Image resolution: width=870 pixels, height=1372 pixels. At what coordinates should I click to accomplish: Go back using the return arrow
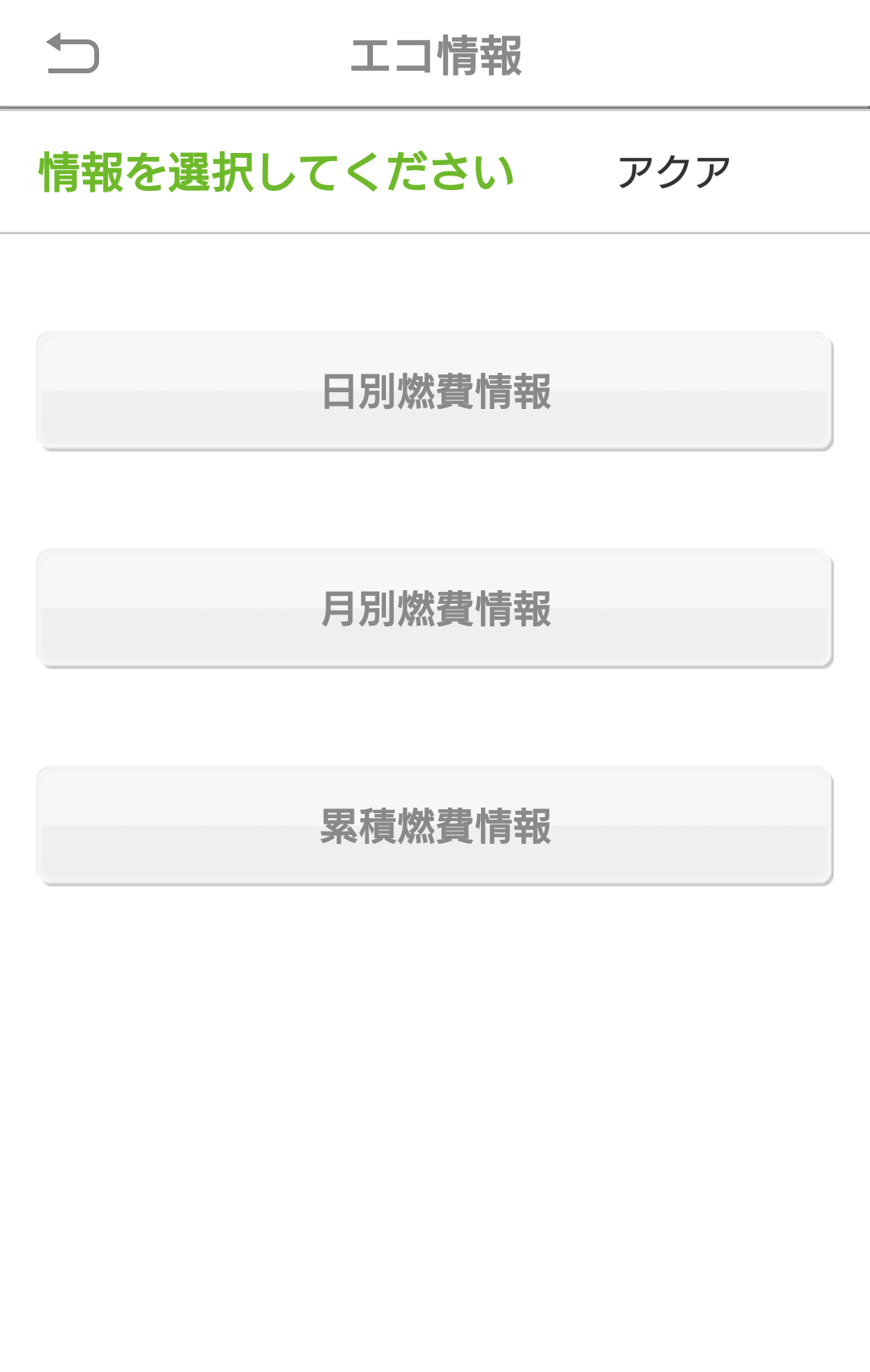(72, 54)
